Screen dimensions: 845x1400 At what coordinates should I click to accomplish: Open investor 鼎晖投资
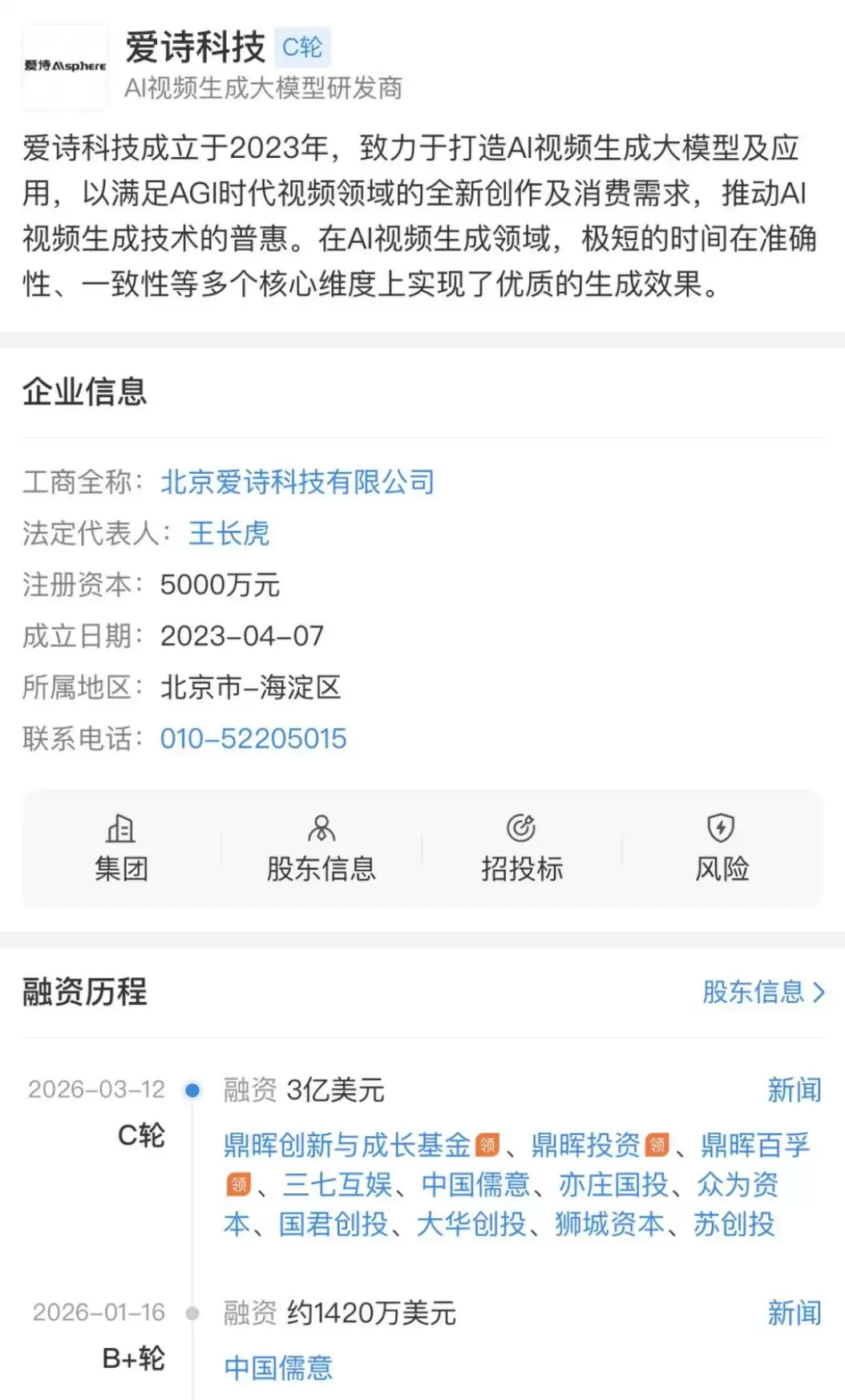click(585, 1145)
